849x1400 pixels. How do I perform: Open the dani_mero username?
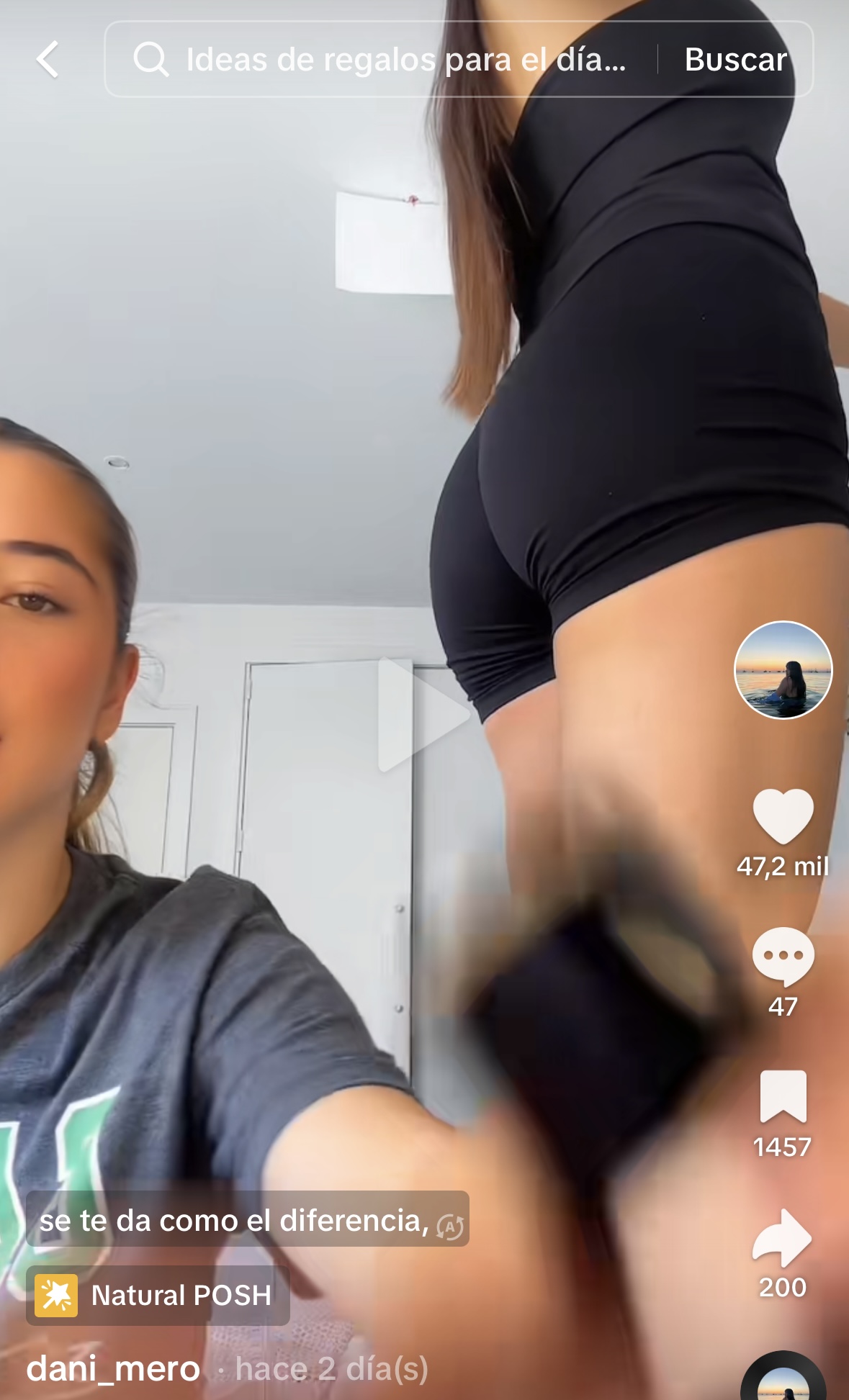click(113, 1368)
